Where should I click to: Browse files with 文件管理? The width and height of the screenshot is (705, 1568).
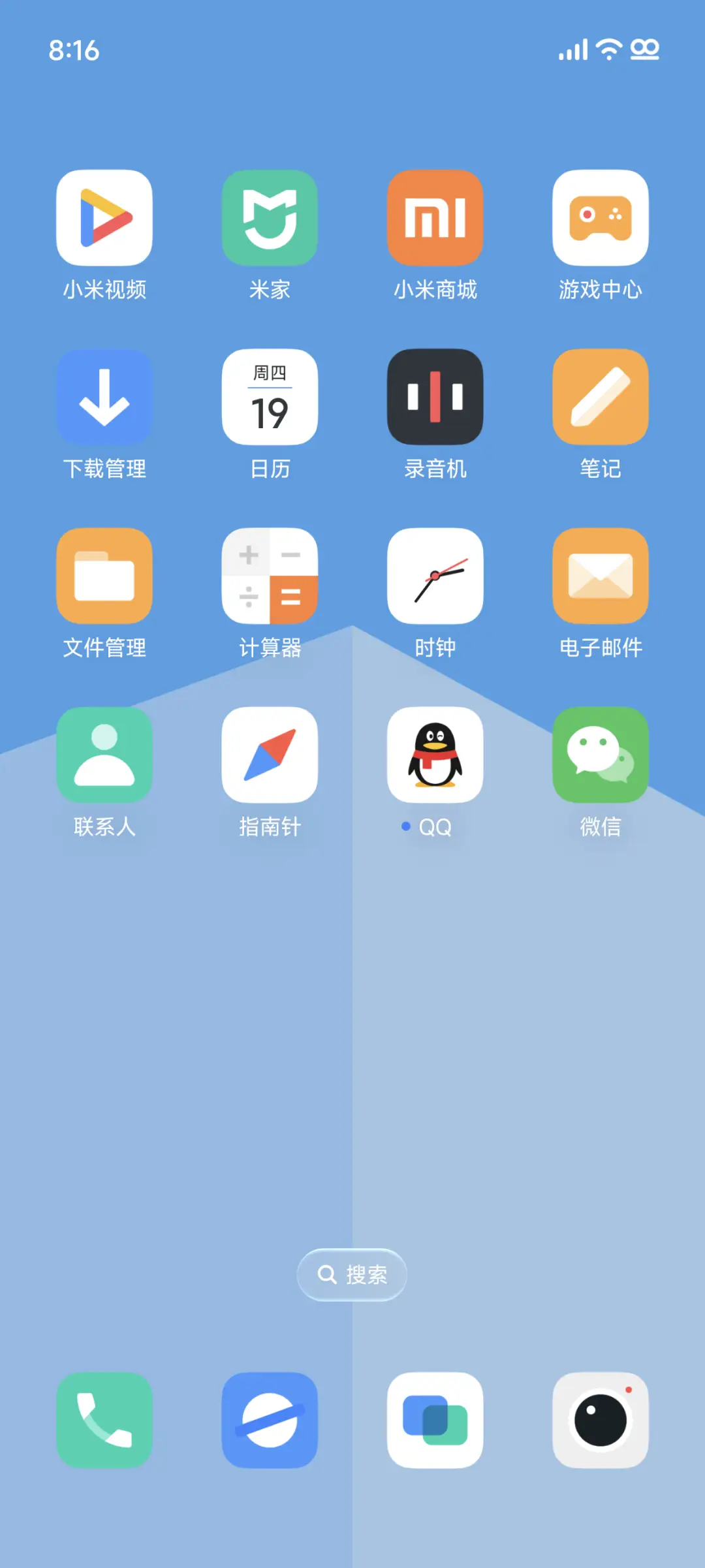[104, 575]
